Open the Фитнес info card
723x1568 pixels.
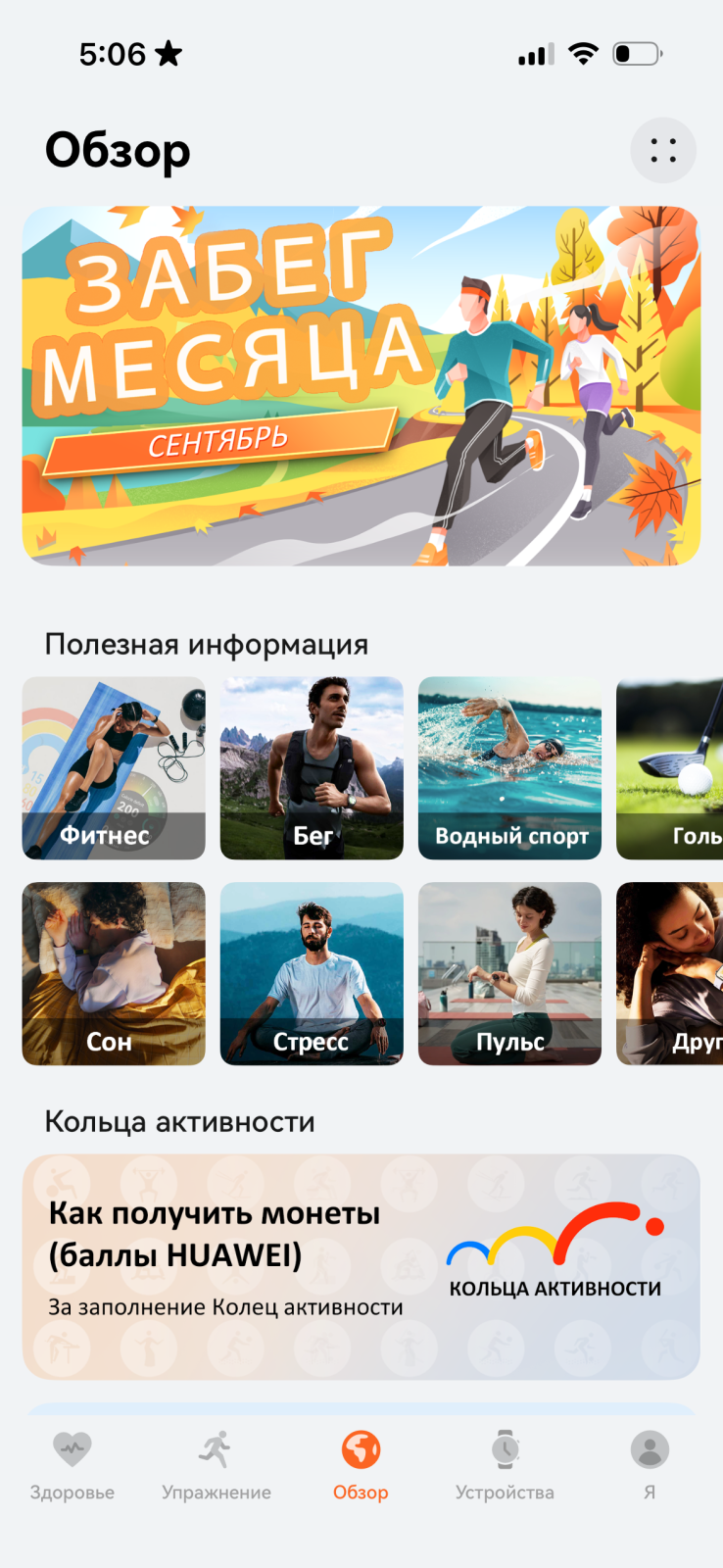pyautogui.click(x=113, y=768)
